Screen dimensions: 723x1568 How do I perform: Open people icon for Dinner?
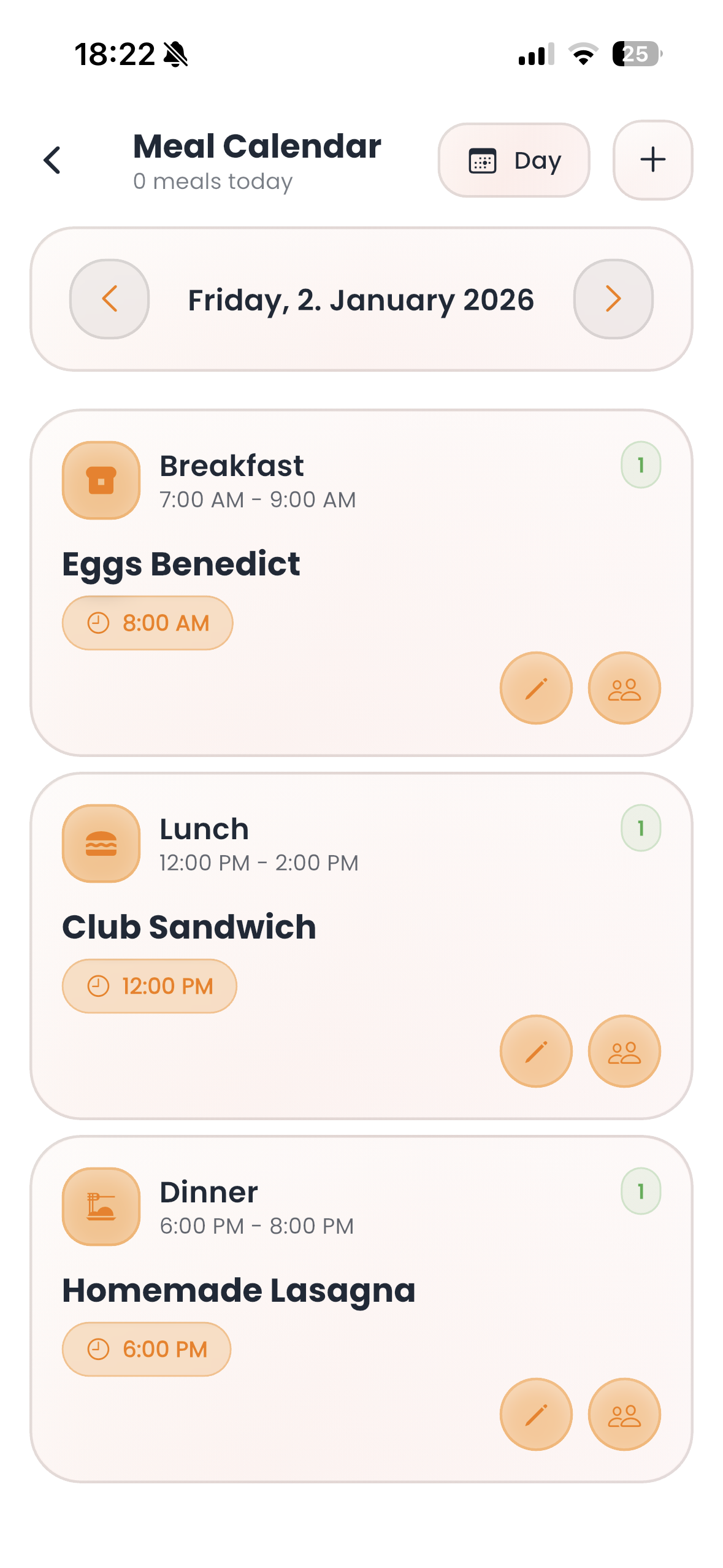click(x=624, y=1414)
